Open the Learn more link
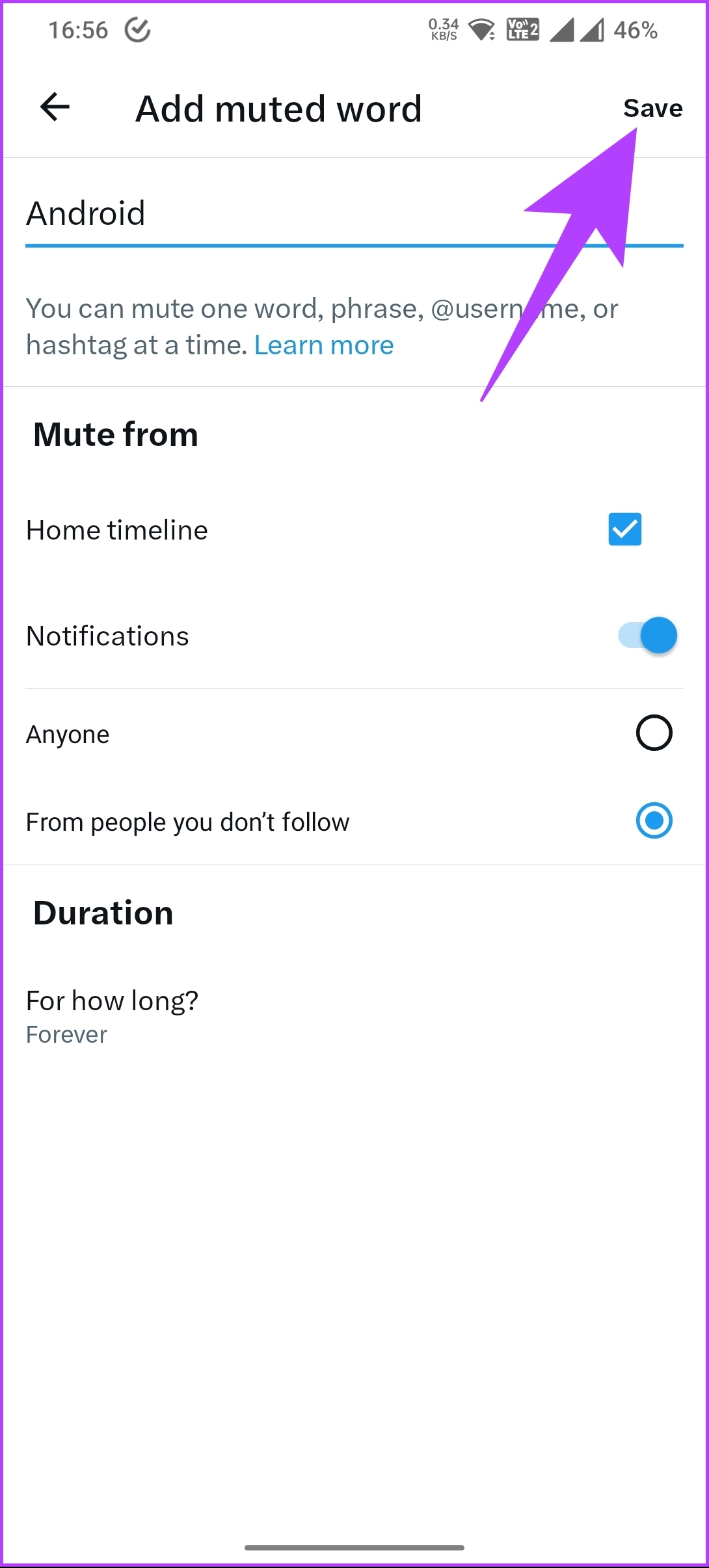 [x=323, y=345]
